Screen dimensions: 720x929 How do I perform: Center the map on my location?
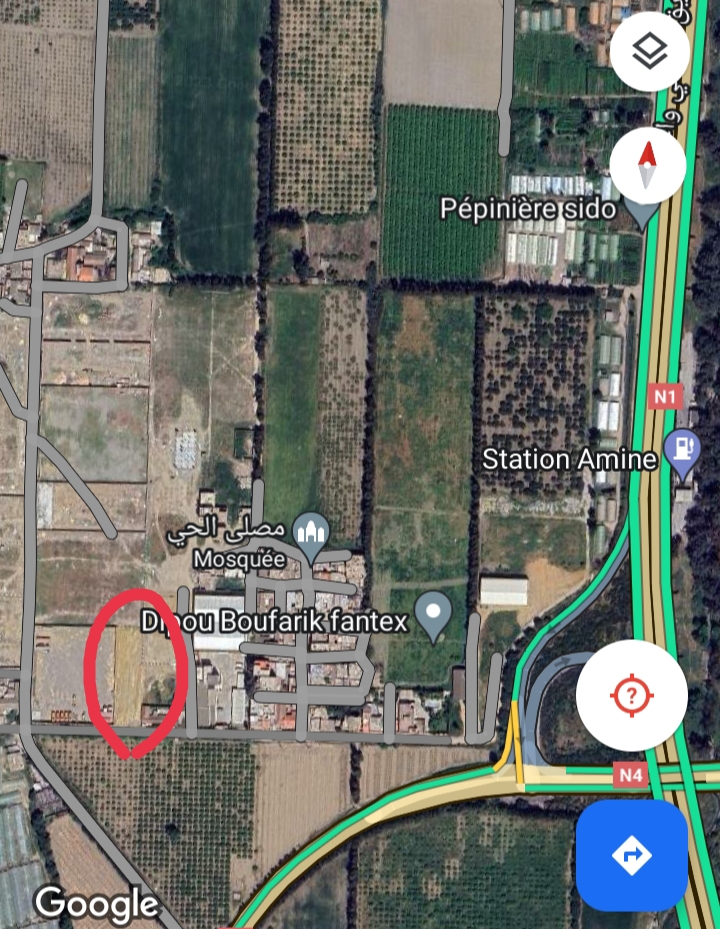tap(632, 695)
